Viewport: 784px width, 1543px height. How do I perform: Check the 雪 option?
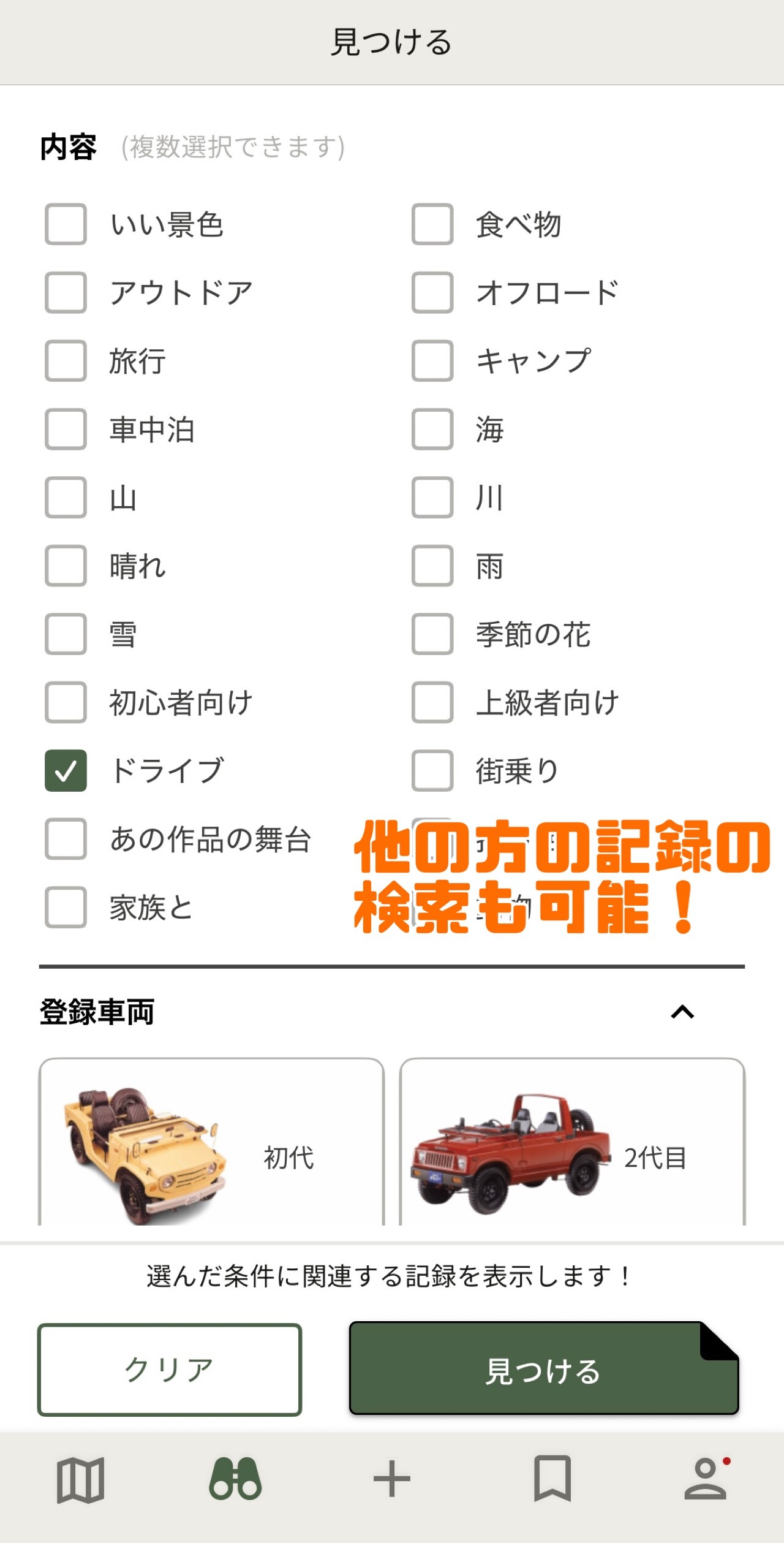click(66, 634)
